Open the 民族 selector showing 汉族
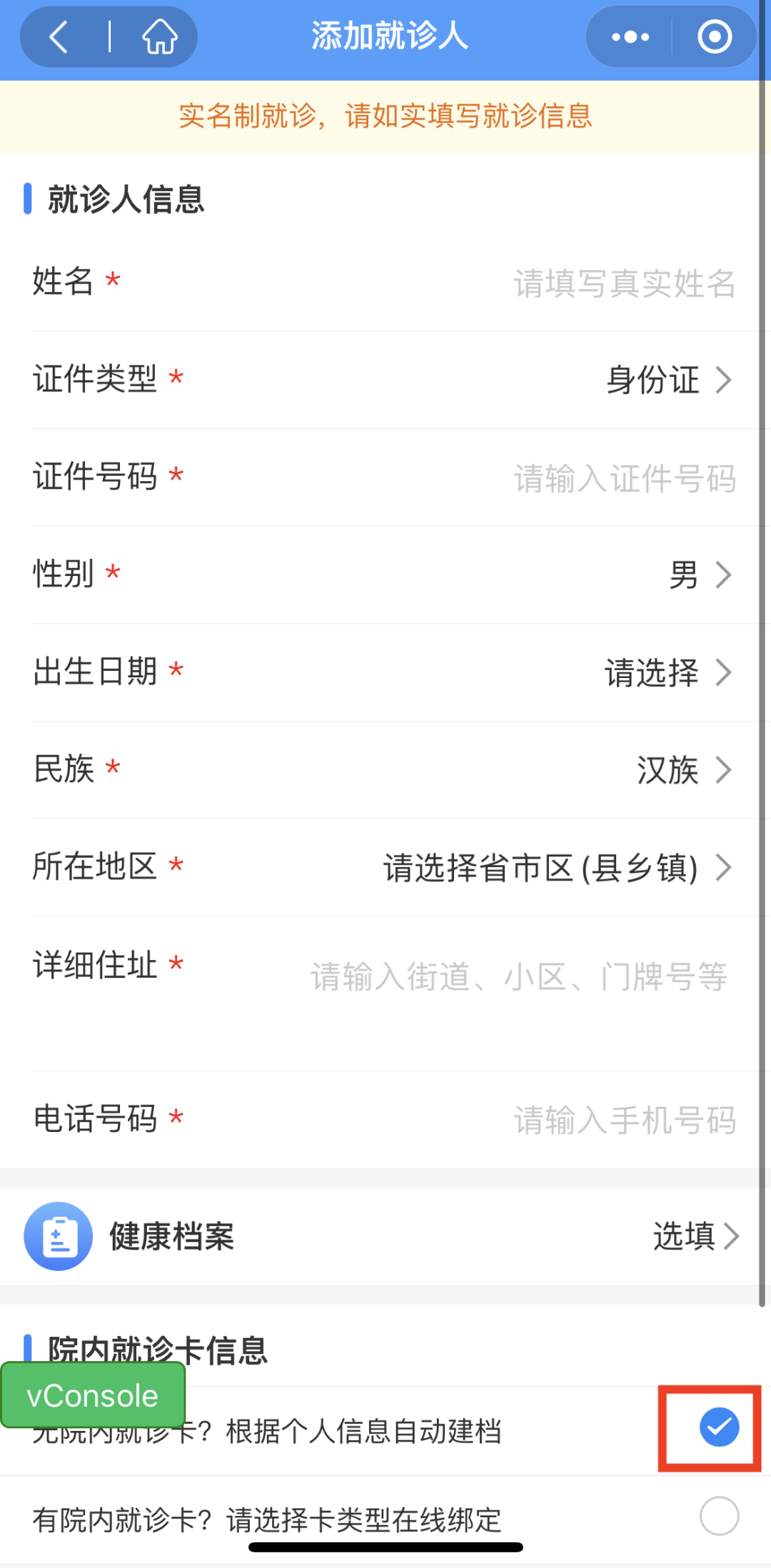Screen dimensions: 771x1568 667,769
